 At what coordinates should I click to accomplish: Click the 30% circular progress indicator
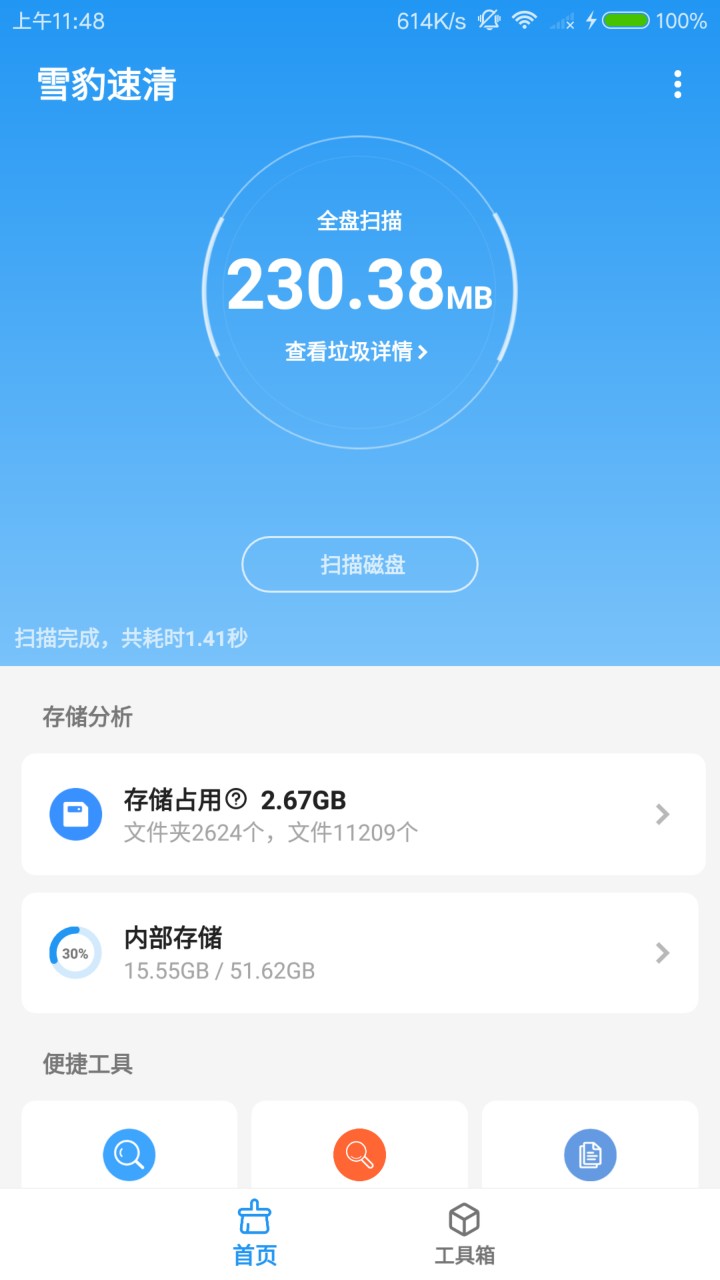[75, 952]
